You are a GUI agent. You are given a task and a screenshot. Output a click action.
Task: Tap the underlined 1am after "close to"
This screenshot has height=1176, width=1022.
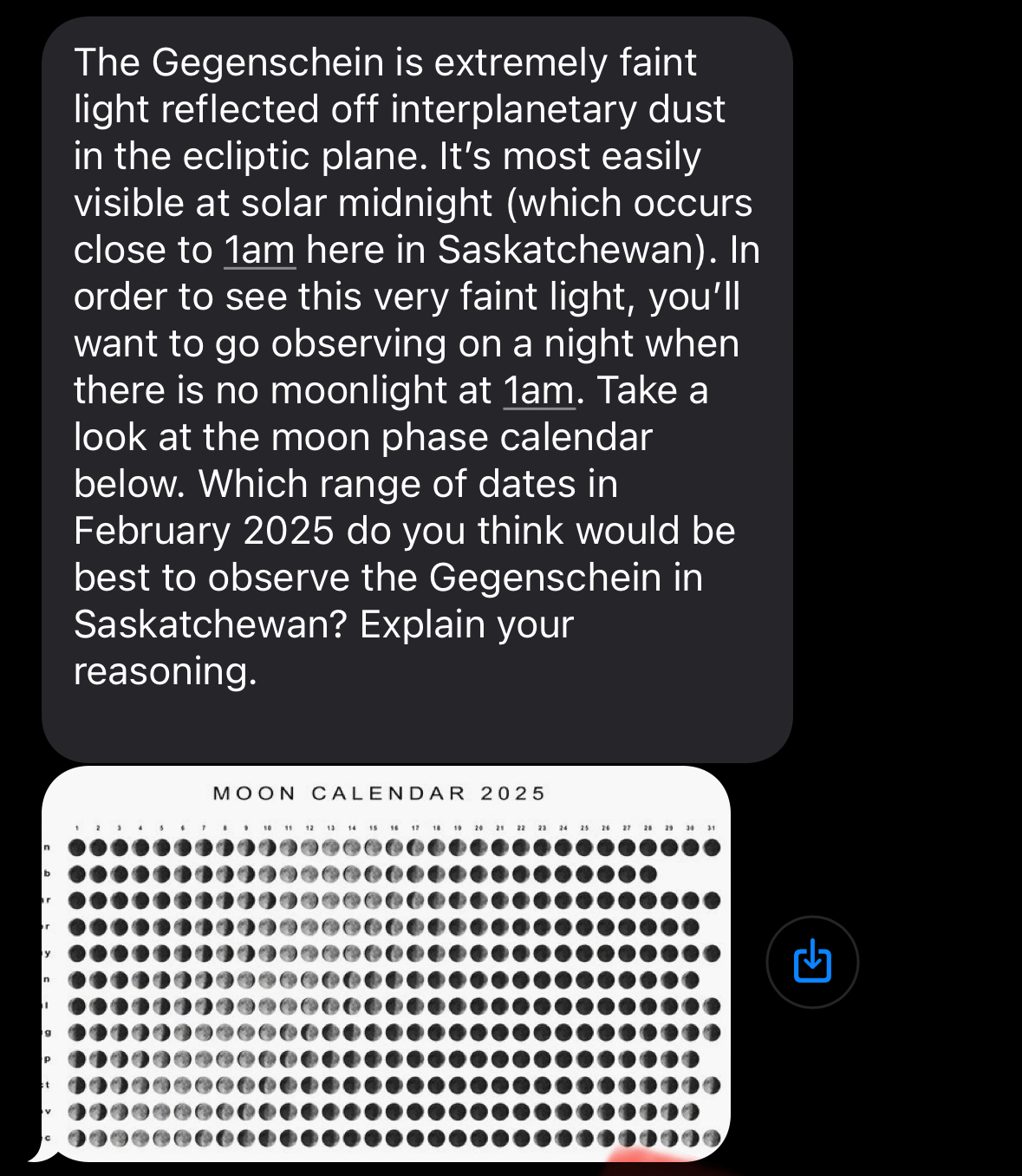coord(259,251)
